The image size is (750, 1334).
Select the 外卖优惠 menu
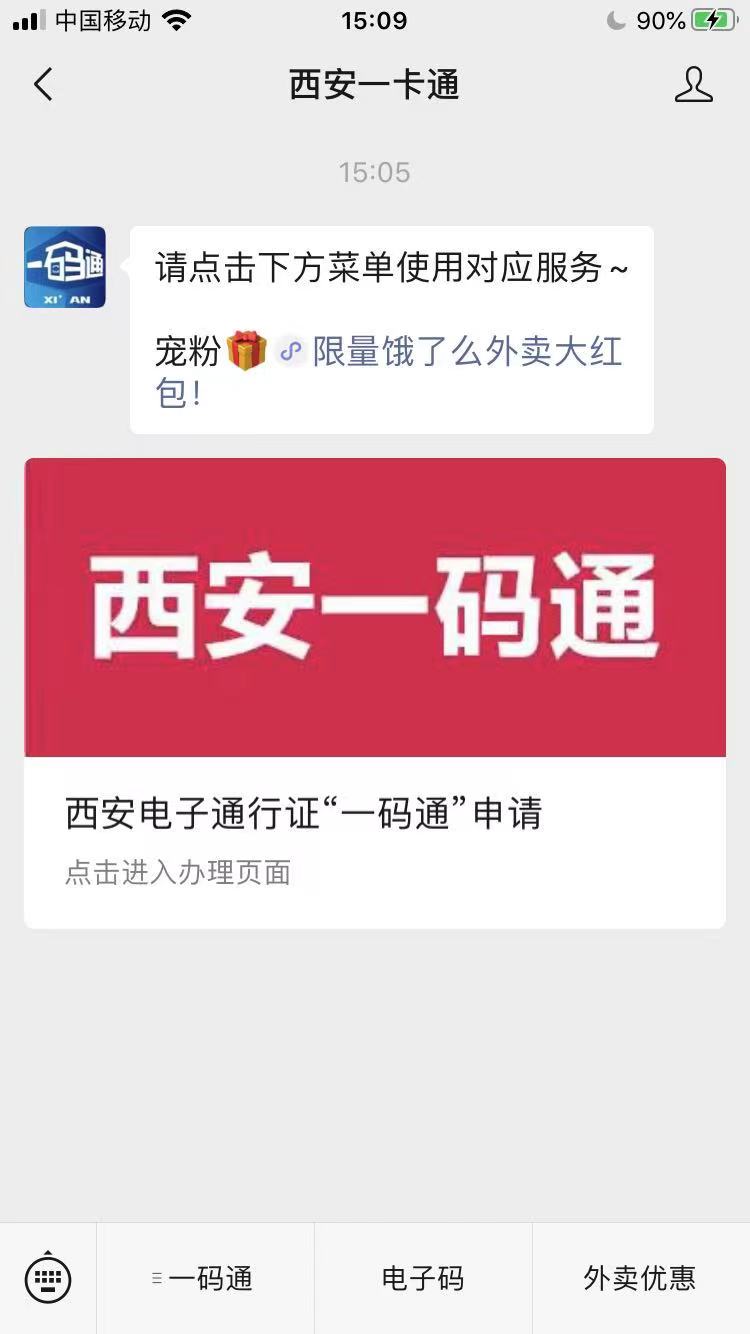pyautogui.click(x=640, y=1278)
